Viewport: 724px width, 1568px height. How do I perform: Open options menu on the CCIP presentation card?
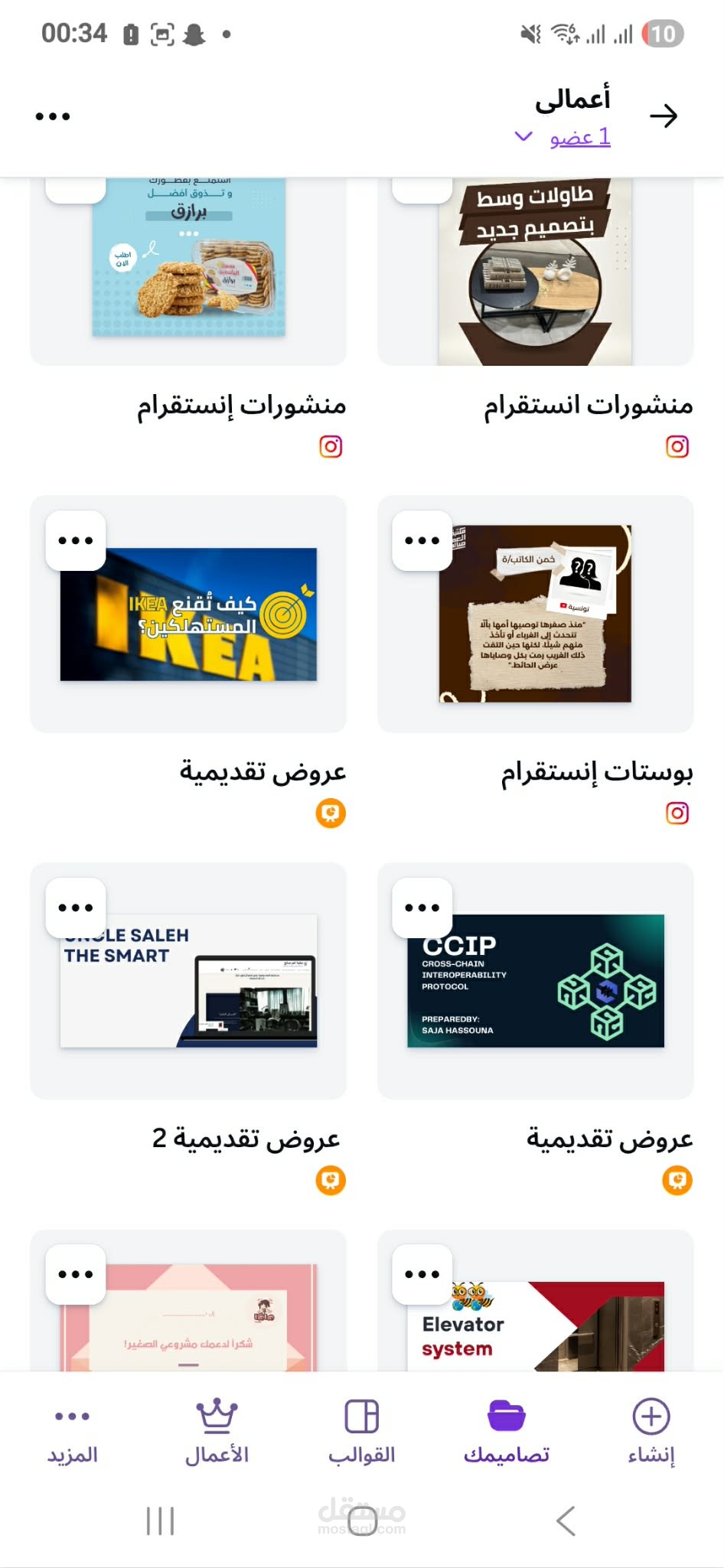click(x=422, y=908)
